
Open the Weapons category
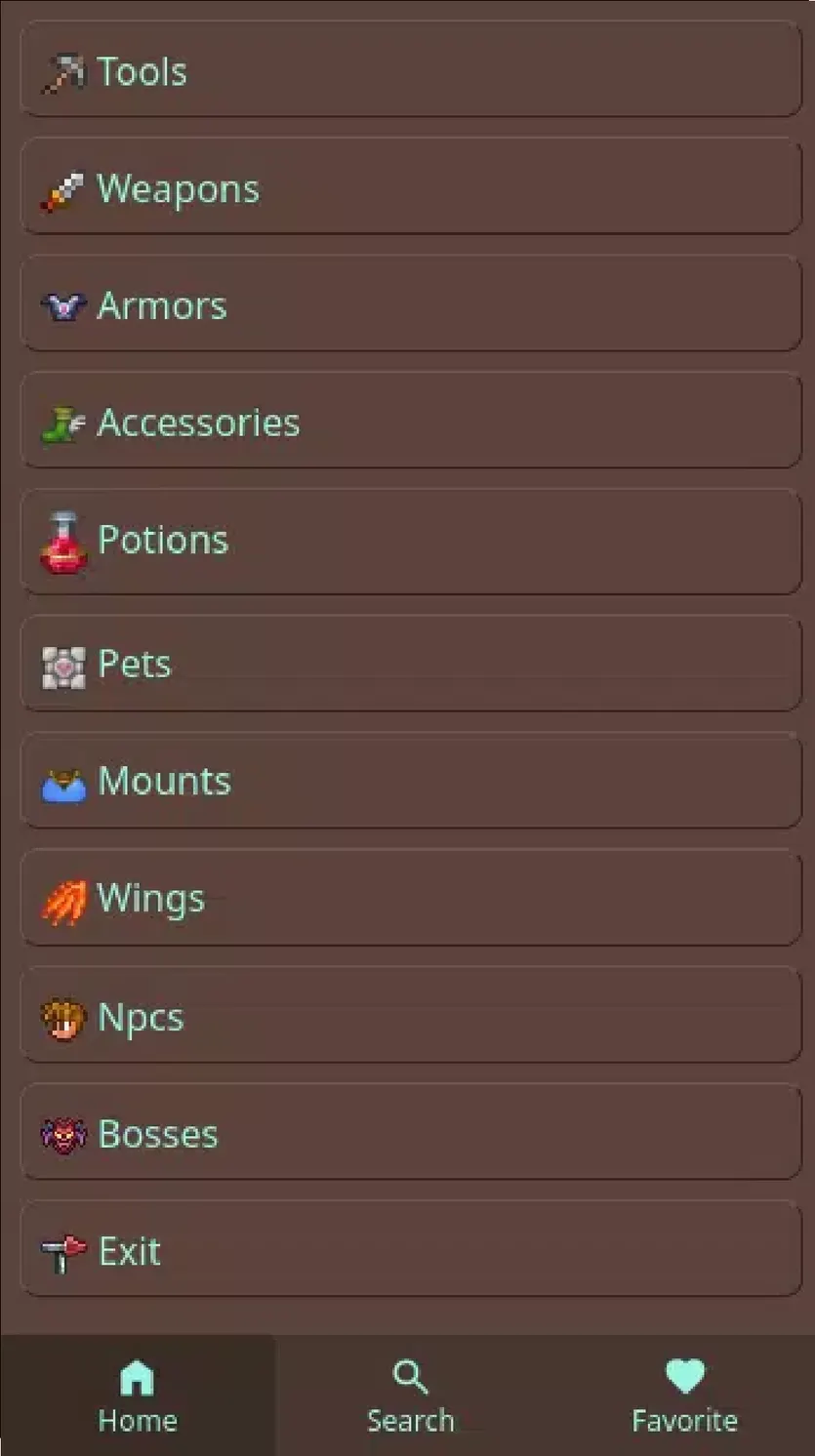click(x=411, y=186)
